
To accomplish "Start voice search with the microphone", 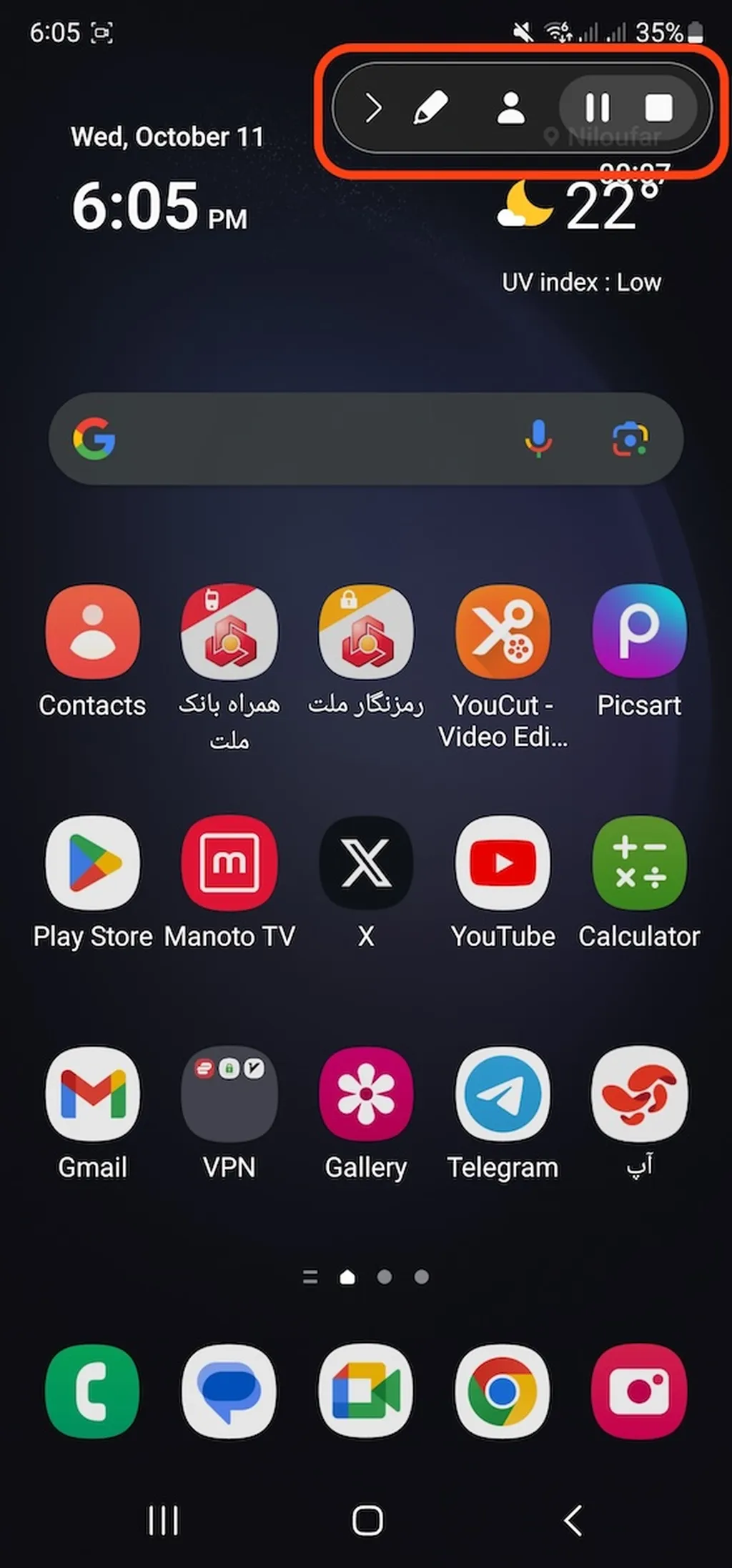I will (538, 438).
